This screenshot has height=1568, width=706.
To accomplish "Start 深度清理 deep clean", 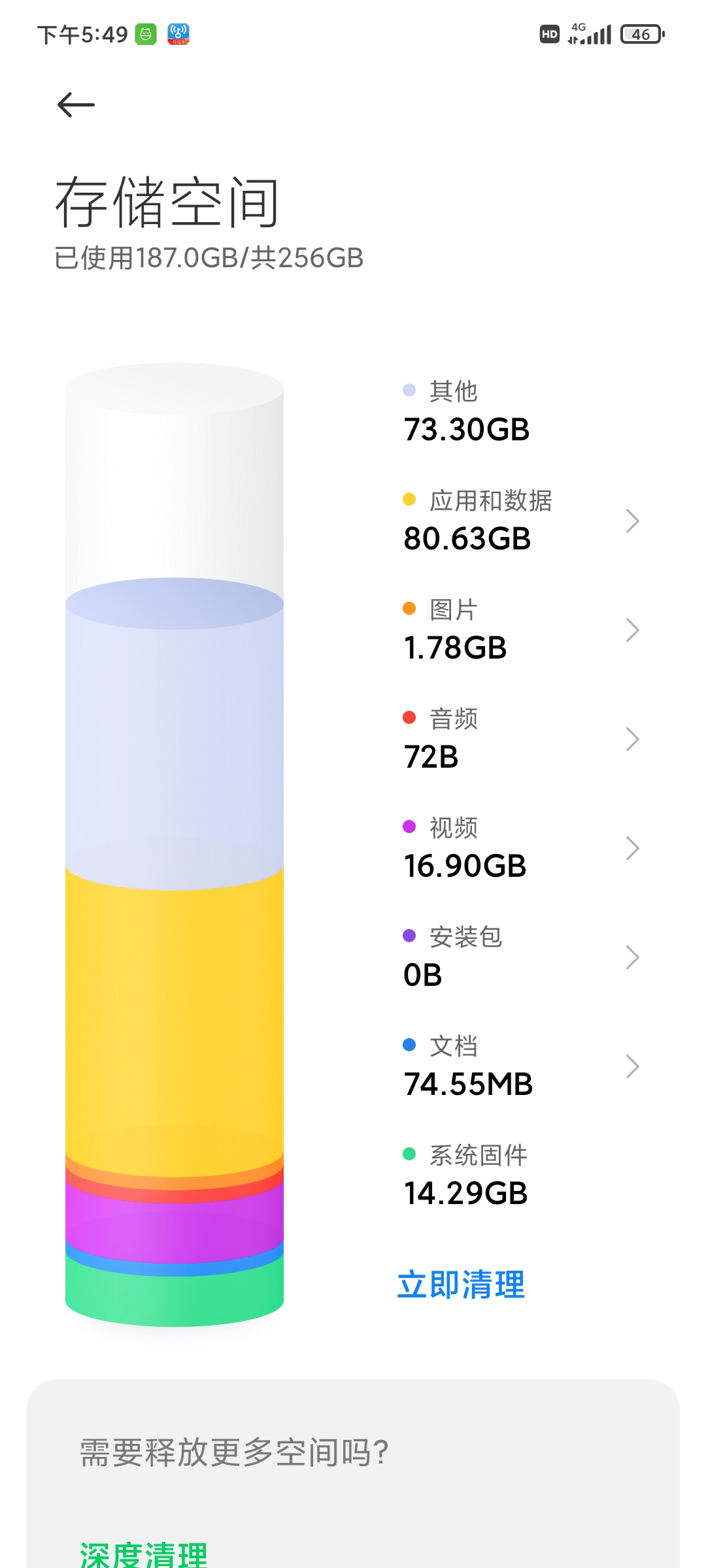I will (144, 1555).
